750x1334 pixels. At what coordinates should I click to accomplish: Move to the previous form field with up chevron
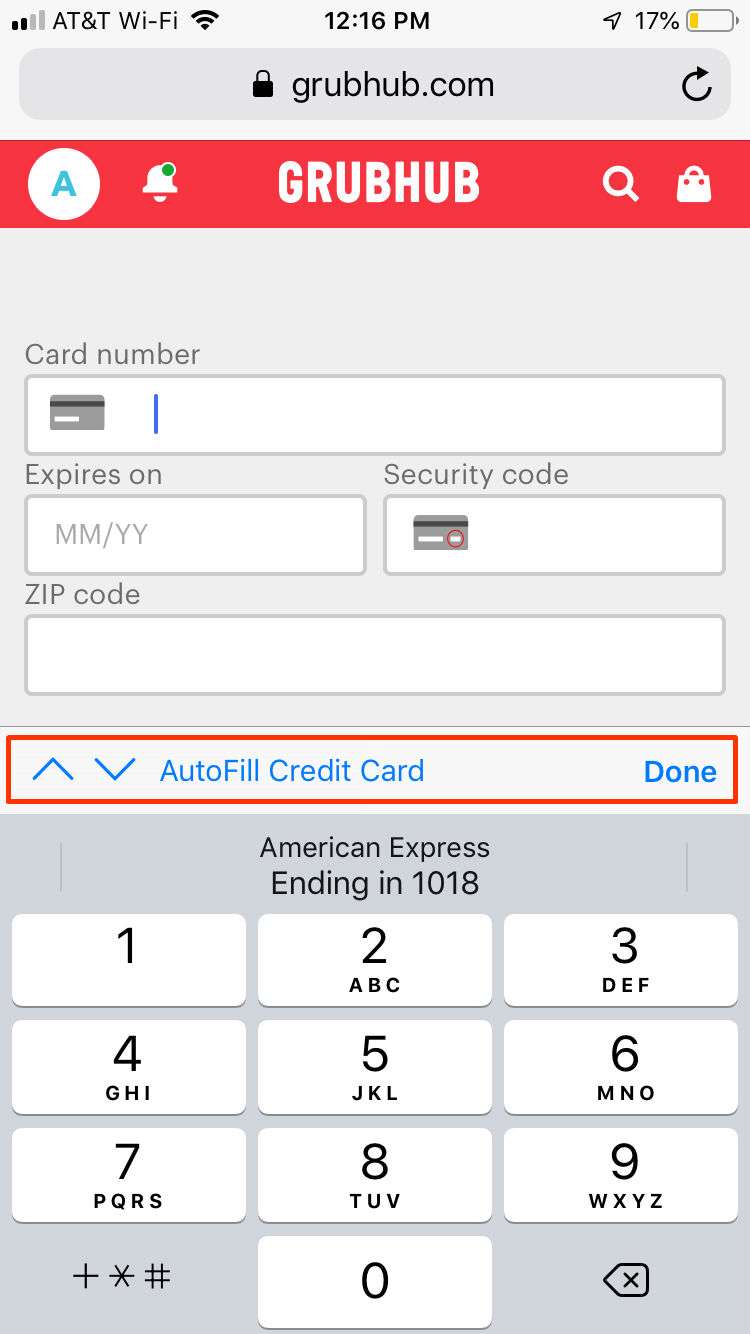pyautogui.click(x=53, y=770)
